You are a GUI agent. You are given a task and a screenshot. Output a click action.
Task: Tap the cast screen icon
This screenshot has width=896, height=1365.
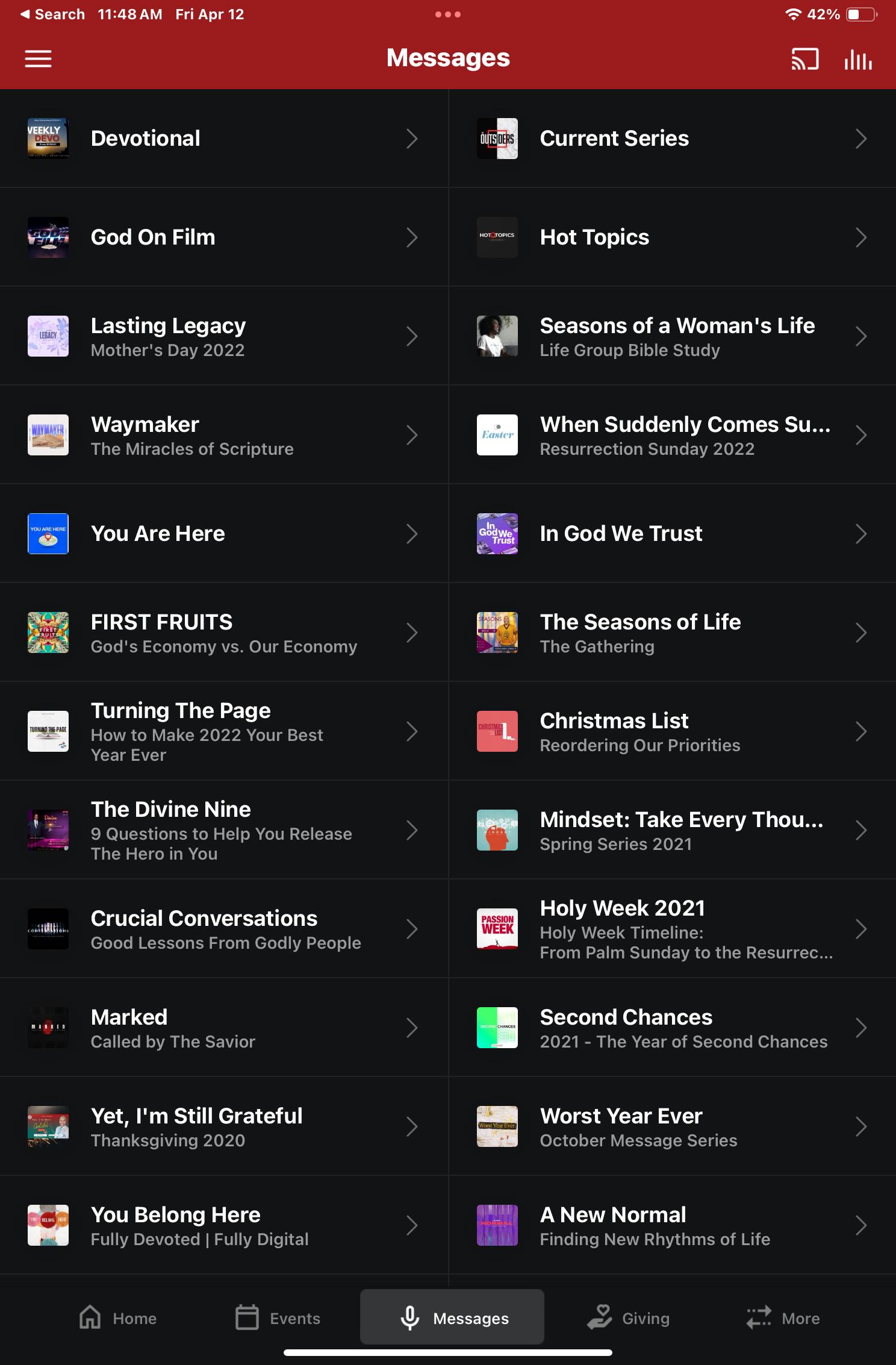tap(804, 59)
